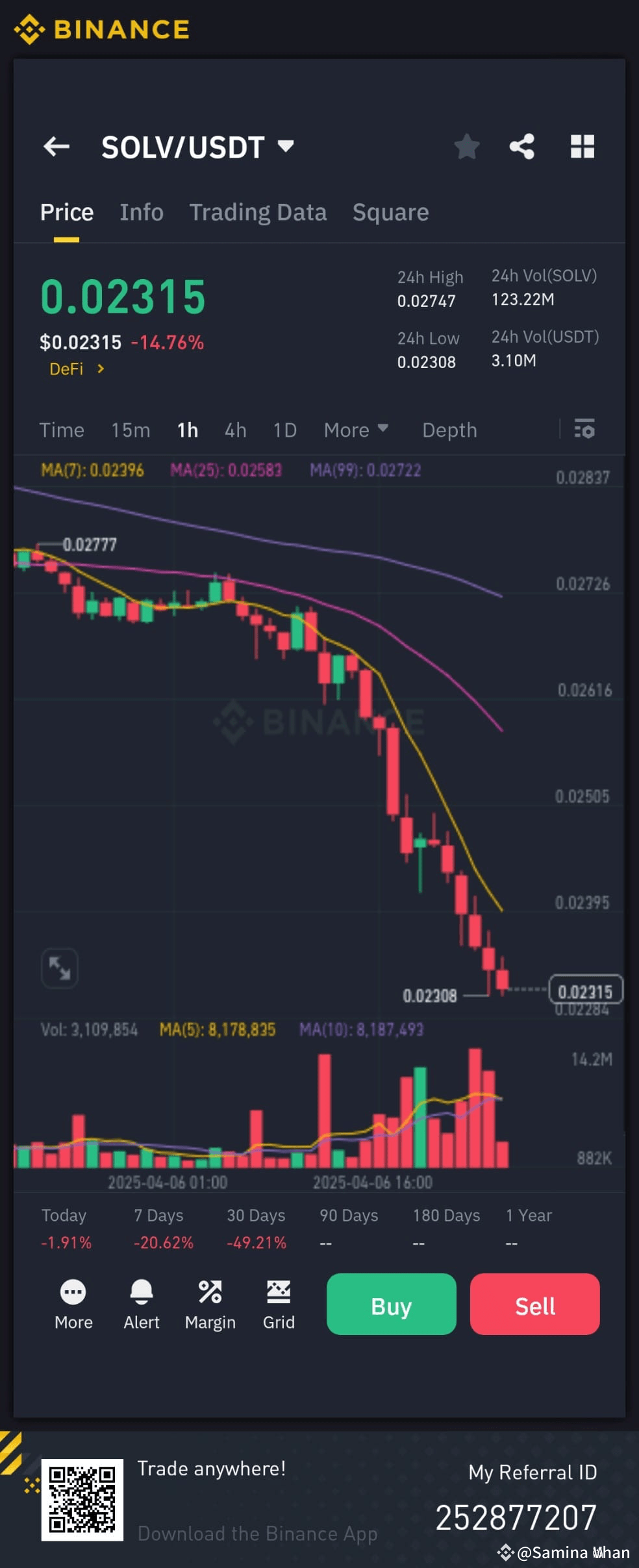
Task: Select the 1D candle interval
Action: click(284, 430)
